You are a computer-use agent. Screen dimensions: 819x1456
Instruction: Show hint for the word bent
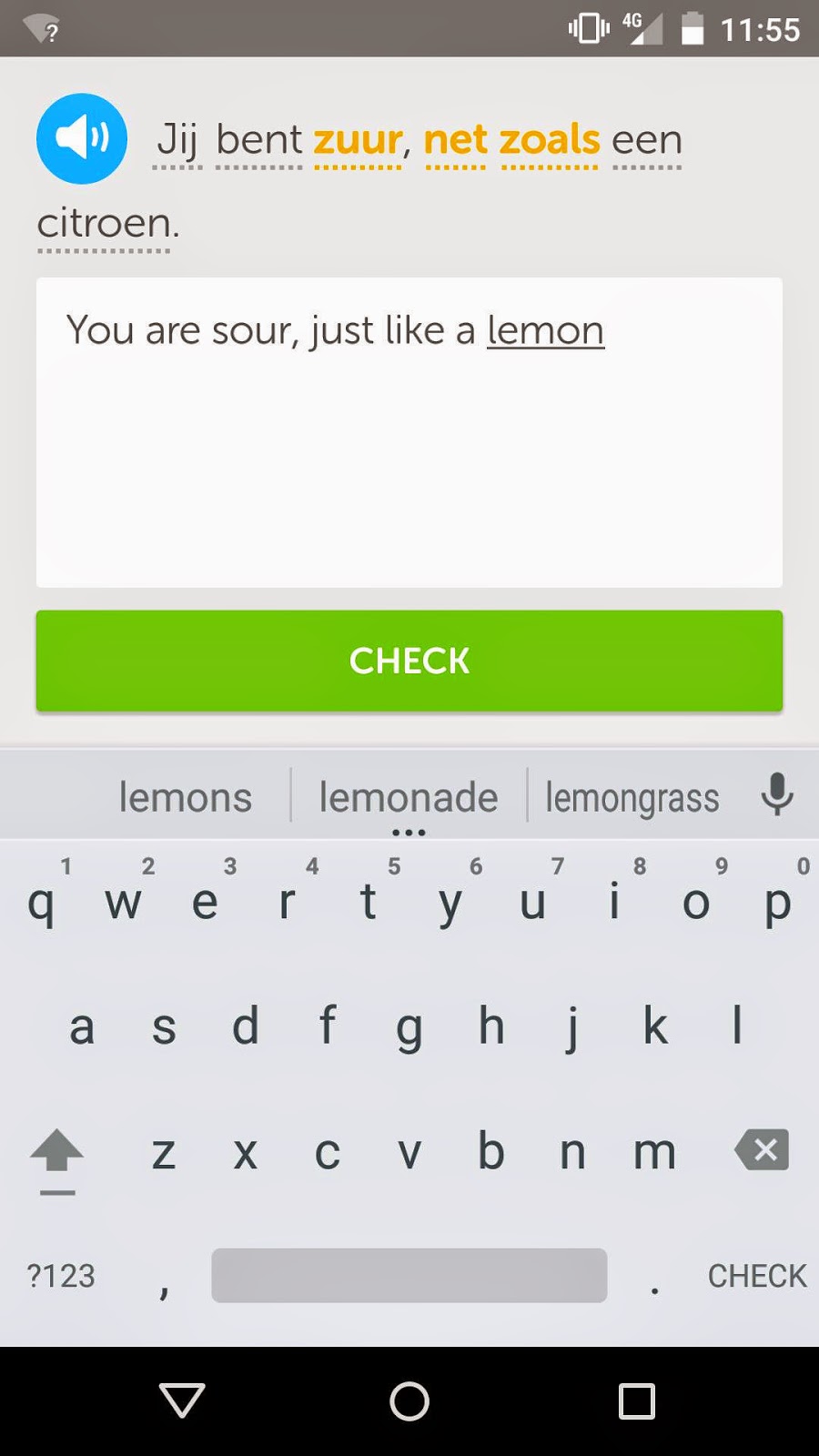258,140
